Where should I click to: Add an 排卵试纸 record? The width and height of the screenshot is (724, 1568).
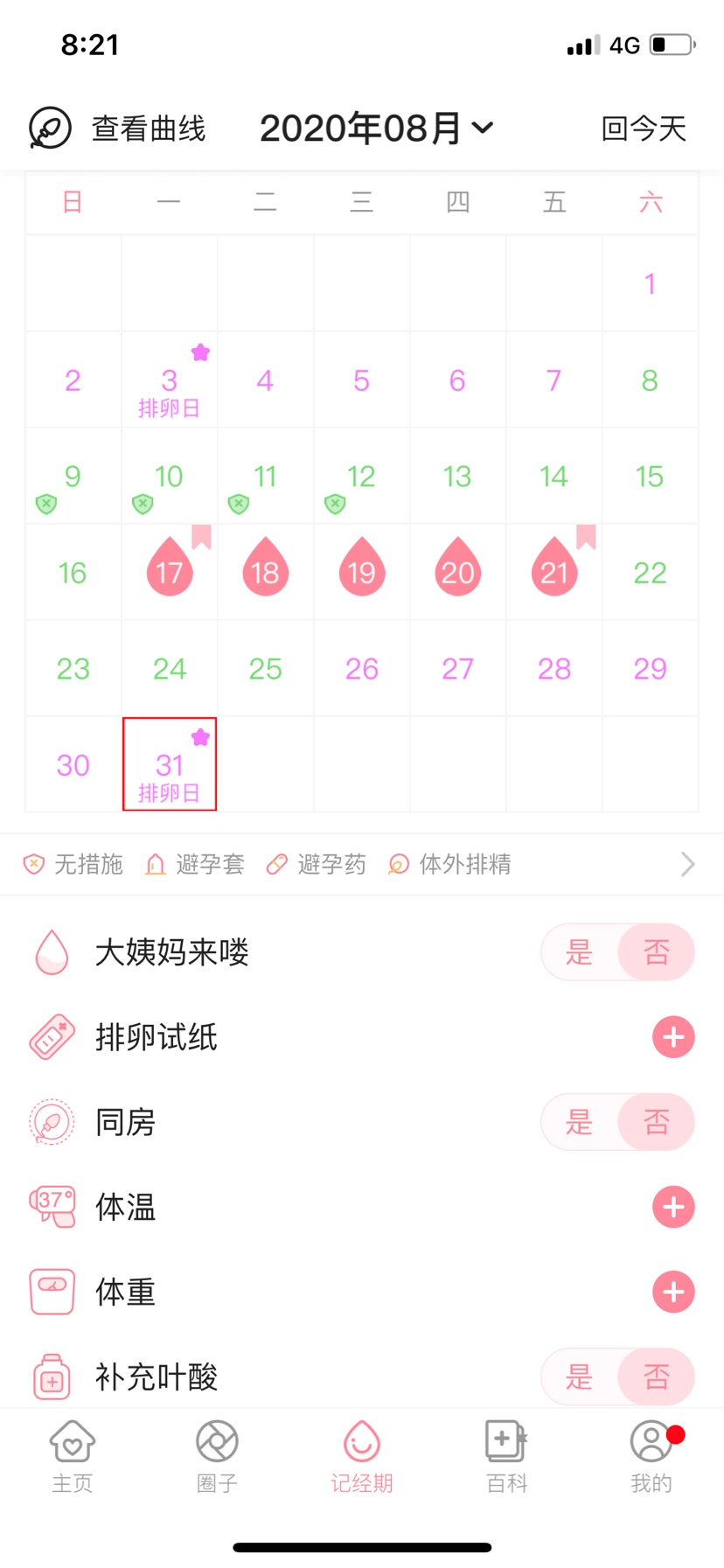pyautogui.click(x=672, y=1037)
